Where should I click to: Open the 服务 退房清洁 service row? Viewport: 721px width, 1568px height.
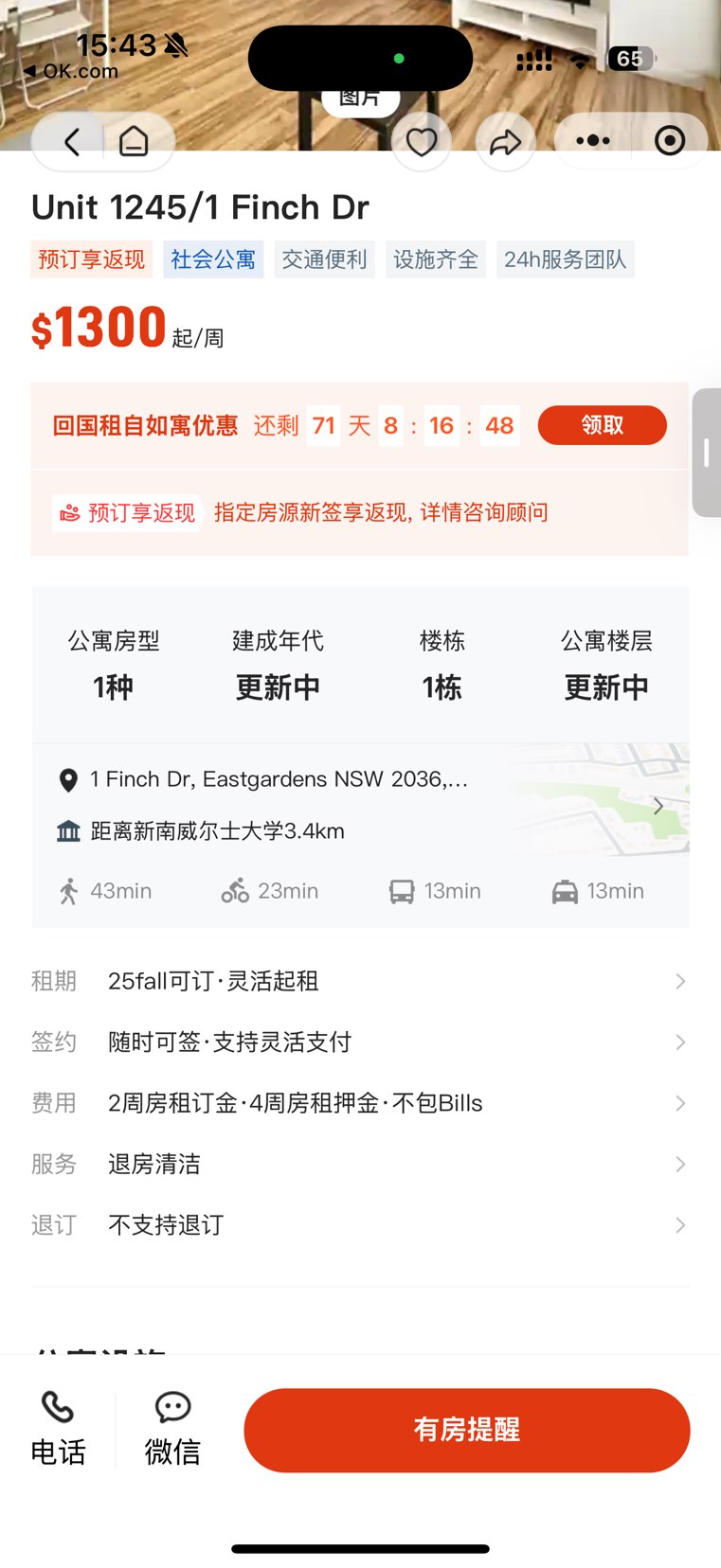pyautogui.click(x=360, y=1164)
